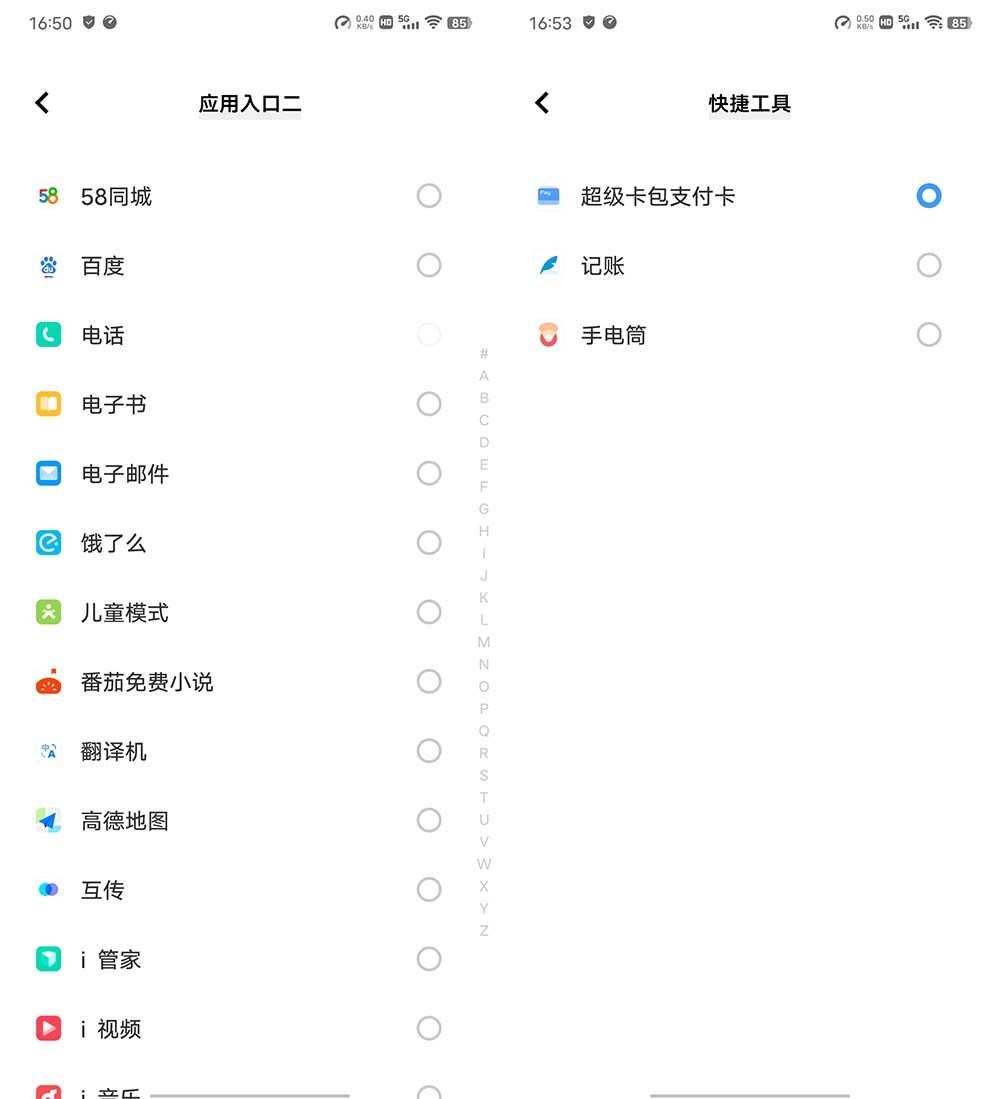Image resolution: width=1000 pixels, height=1099 pixels.
Task: Tap the battery indicator in the status bar
Action: pyautogui.click(x=459, y=23)
